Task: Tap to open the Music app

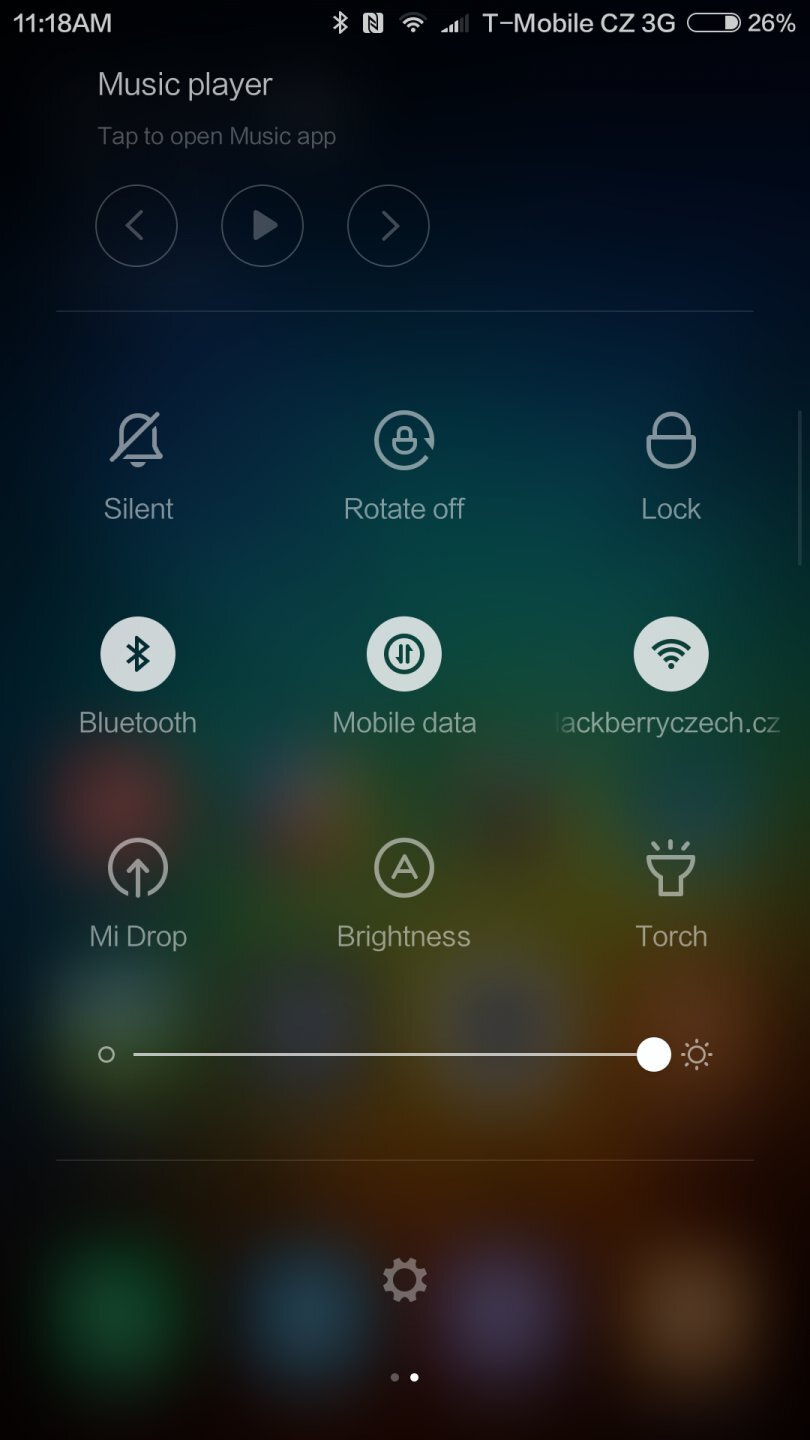Action: (216, 136)
